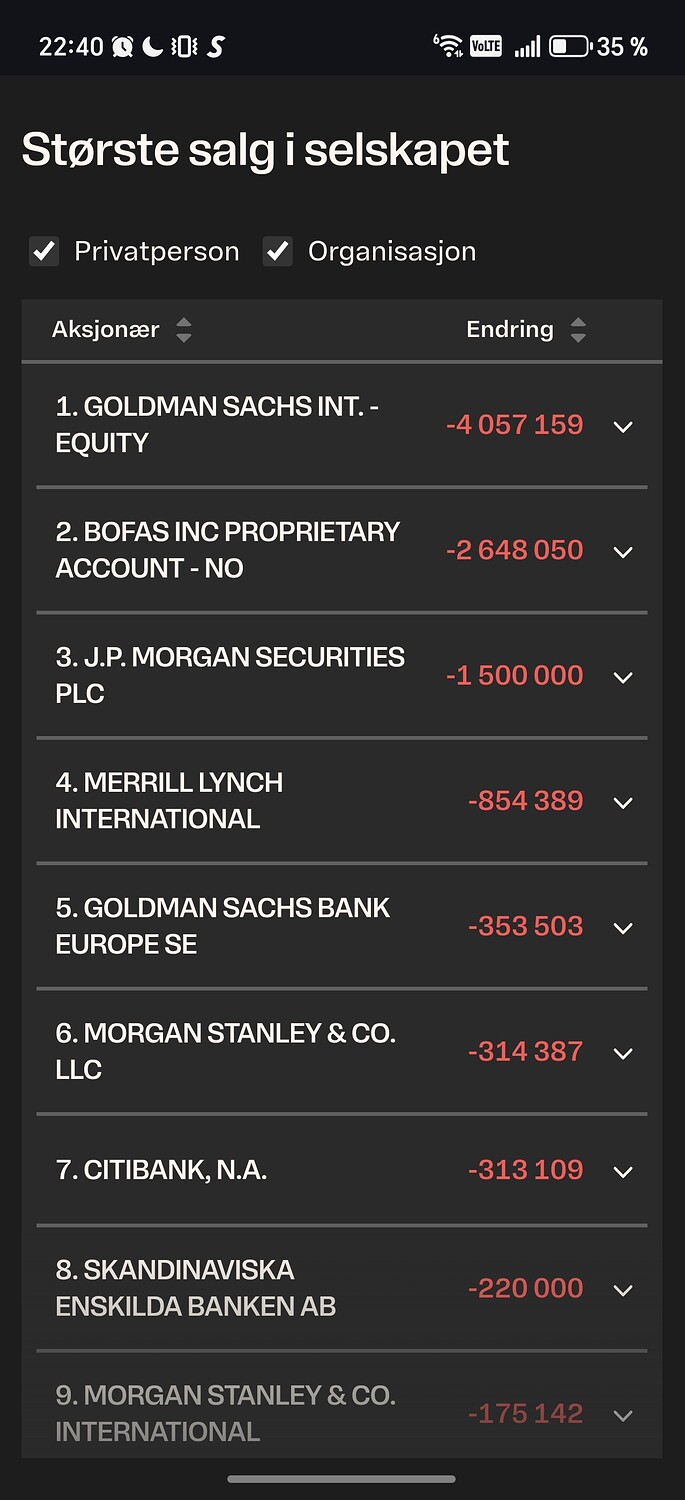Expand the Morgan Stanley & Co. LLC row
This screenshot has height=1500, width=685.
click(623, 1053)
